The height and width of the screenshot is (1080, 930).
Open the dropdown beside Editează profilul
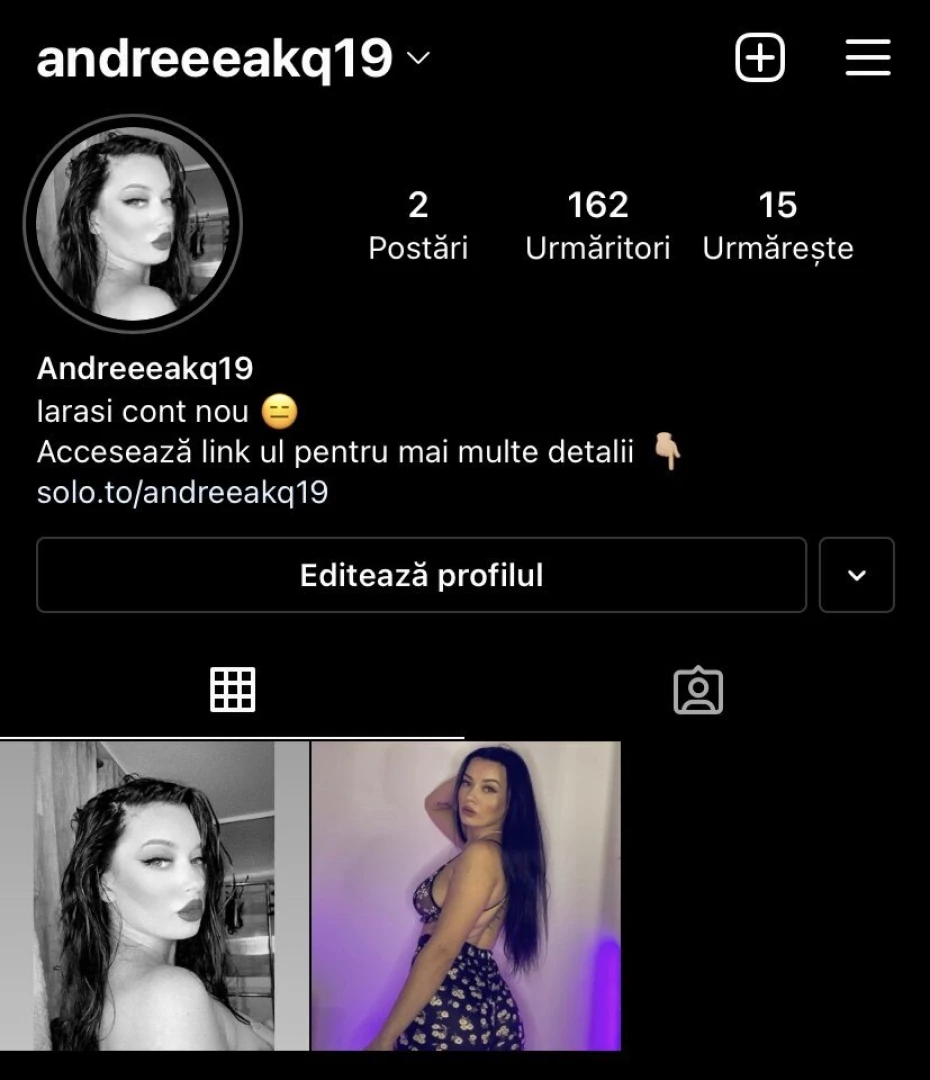coord(857,575)
